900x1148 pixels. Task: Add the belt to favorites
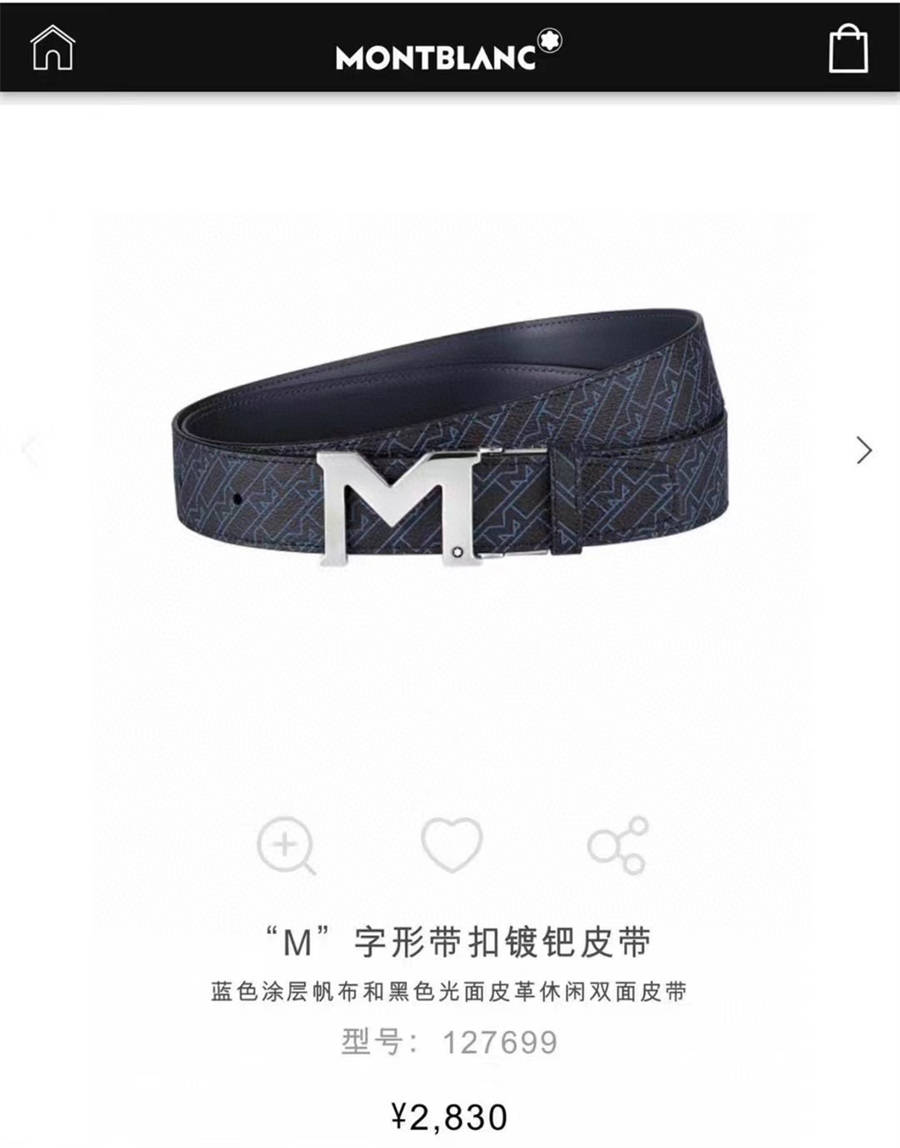(452, 845)
